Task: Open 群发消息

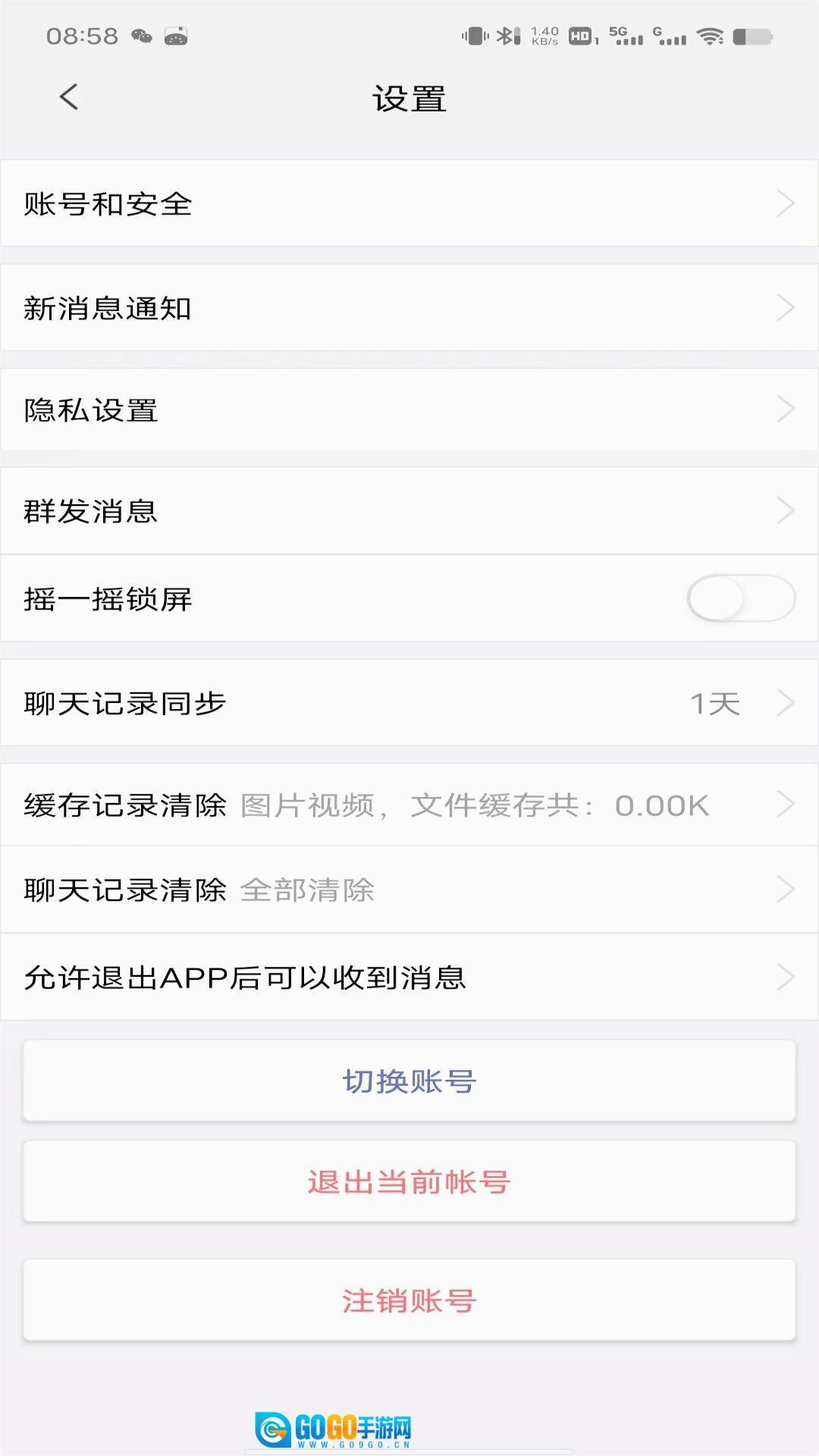Action: tap(409, 511)
